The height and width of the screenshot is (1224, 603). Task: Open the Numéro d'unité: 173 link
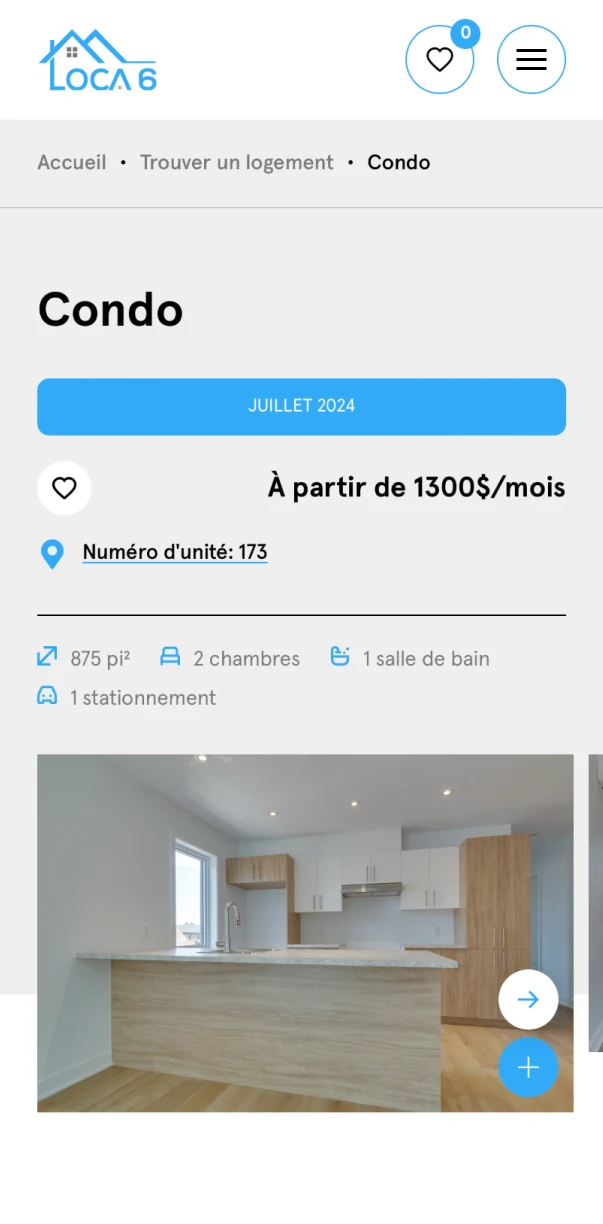(x=174, y=552)
